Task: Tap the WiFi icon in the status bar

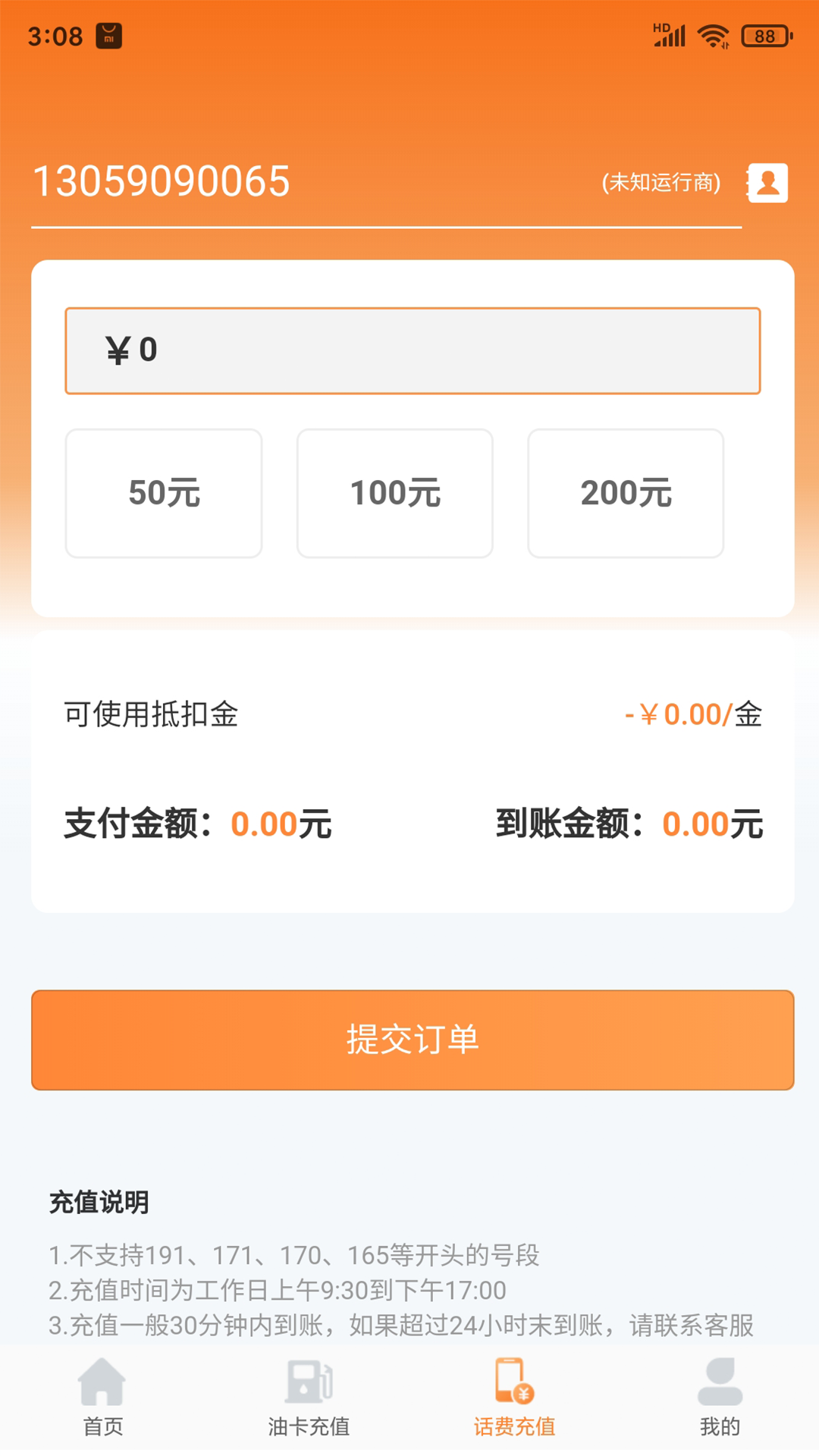Action: pos(711,34)
